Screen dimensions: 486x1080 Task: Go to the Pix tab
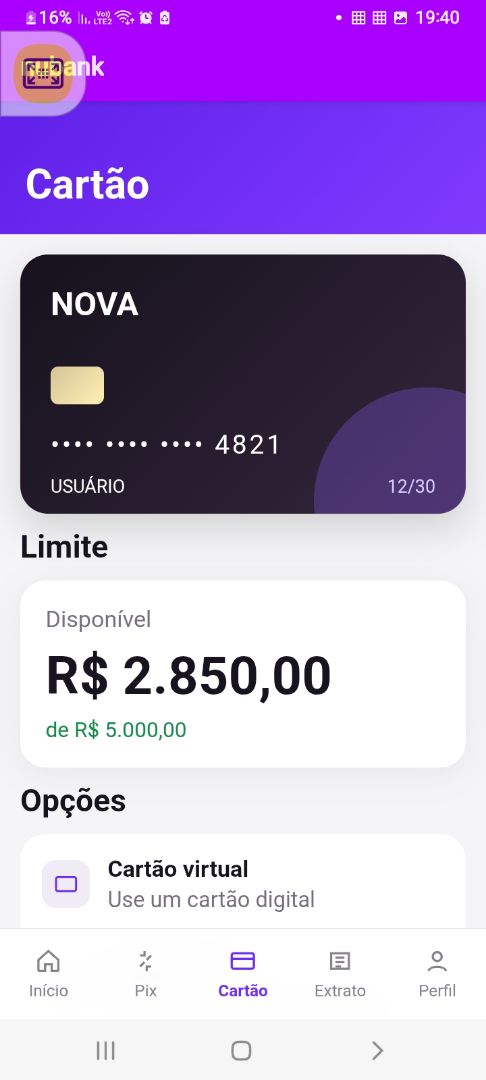click(x=145, y=974)
